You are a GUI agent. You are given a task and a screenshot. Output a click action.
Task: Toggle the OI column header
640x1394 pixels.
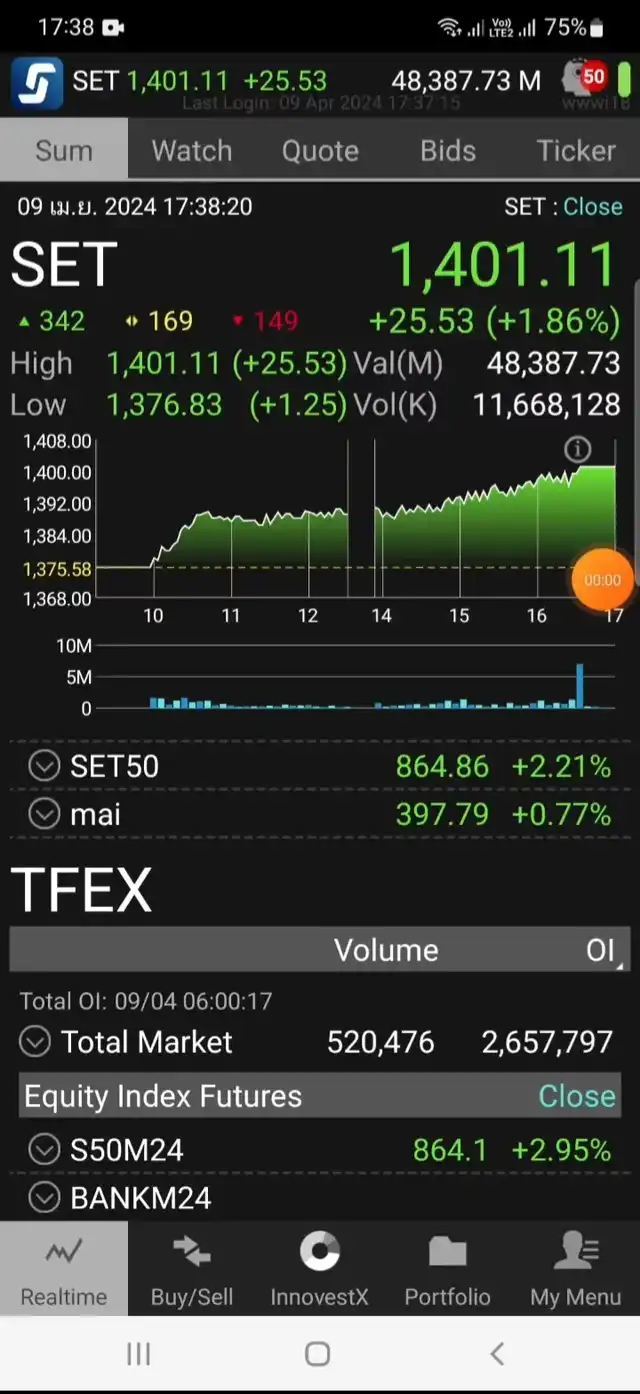(x=600, y=950)
